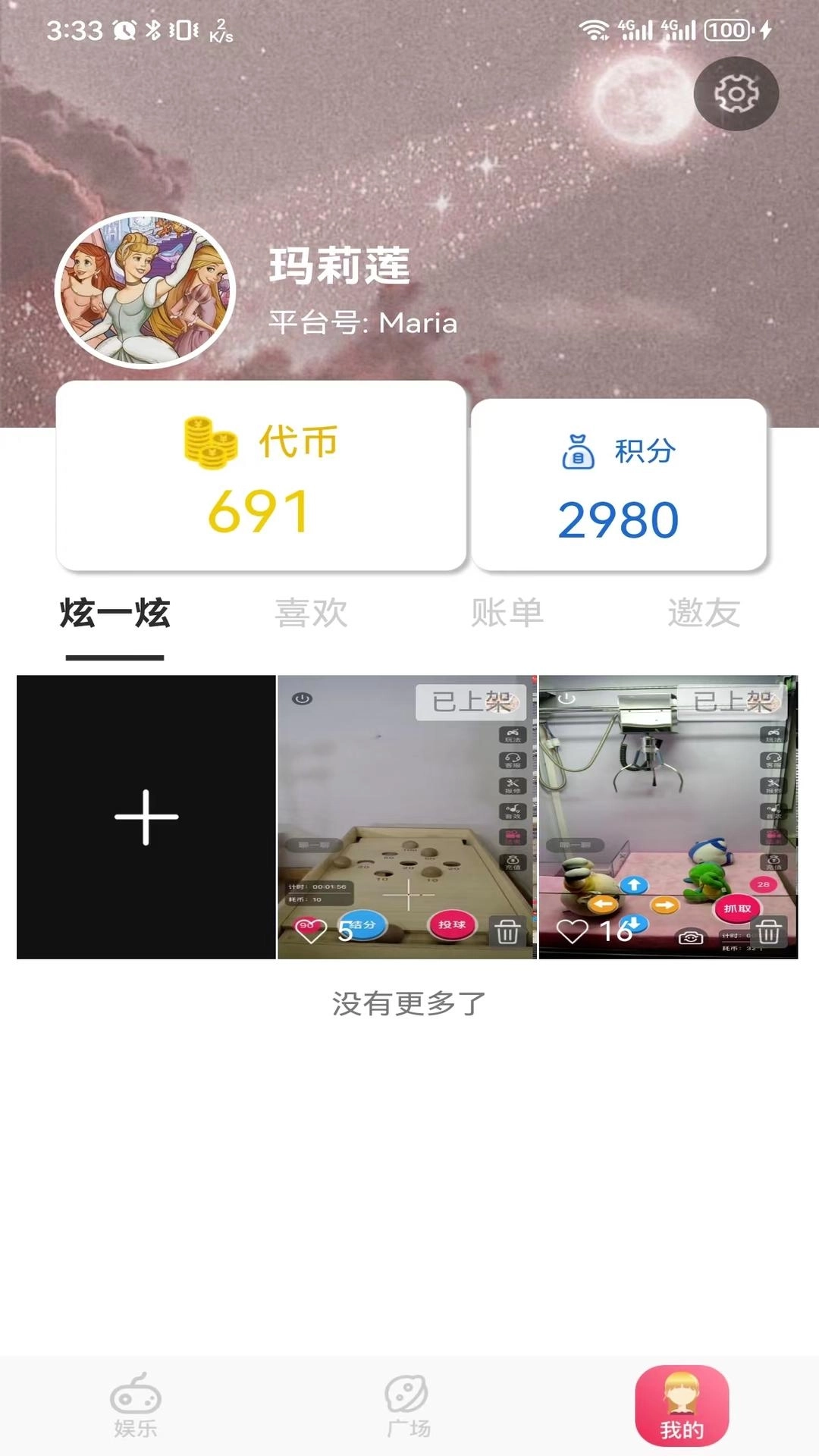Screen dimensions: 819x1456
Task: Toggle the heart like showing 16
Action: 573,929
